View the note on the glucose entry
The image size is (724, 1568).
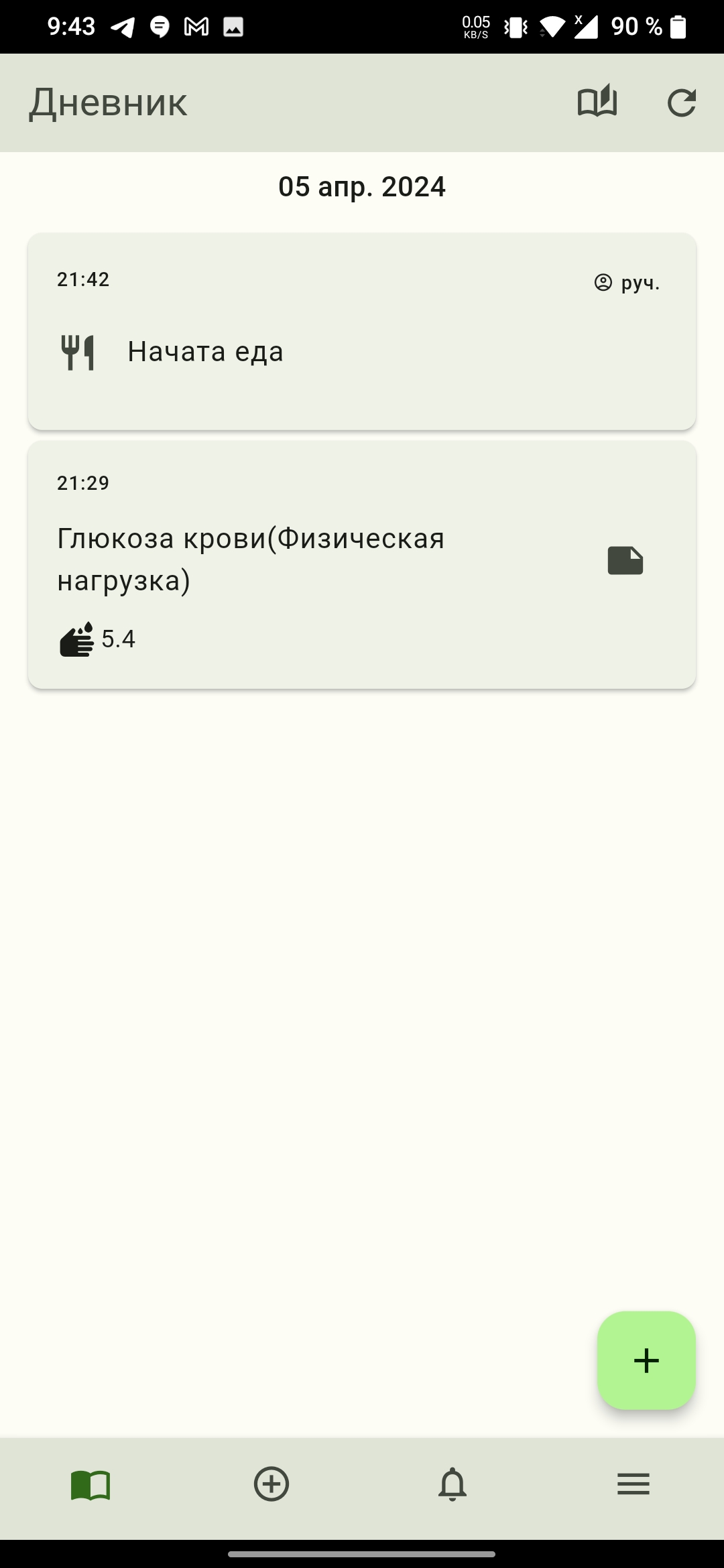625,561
